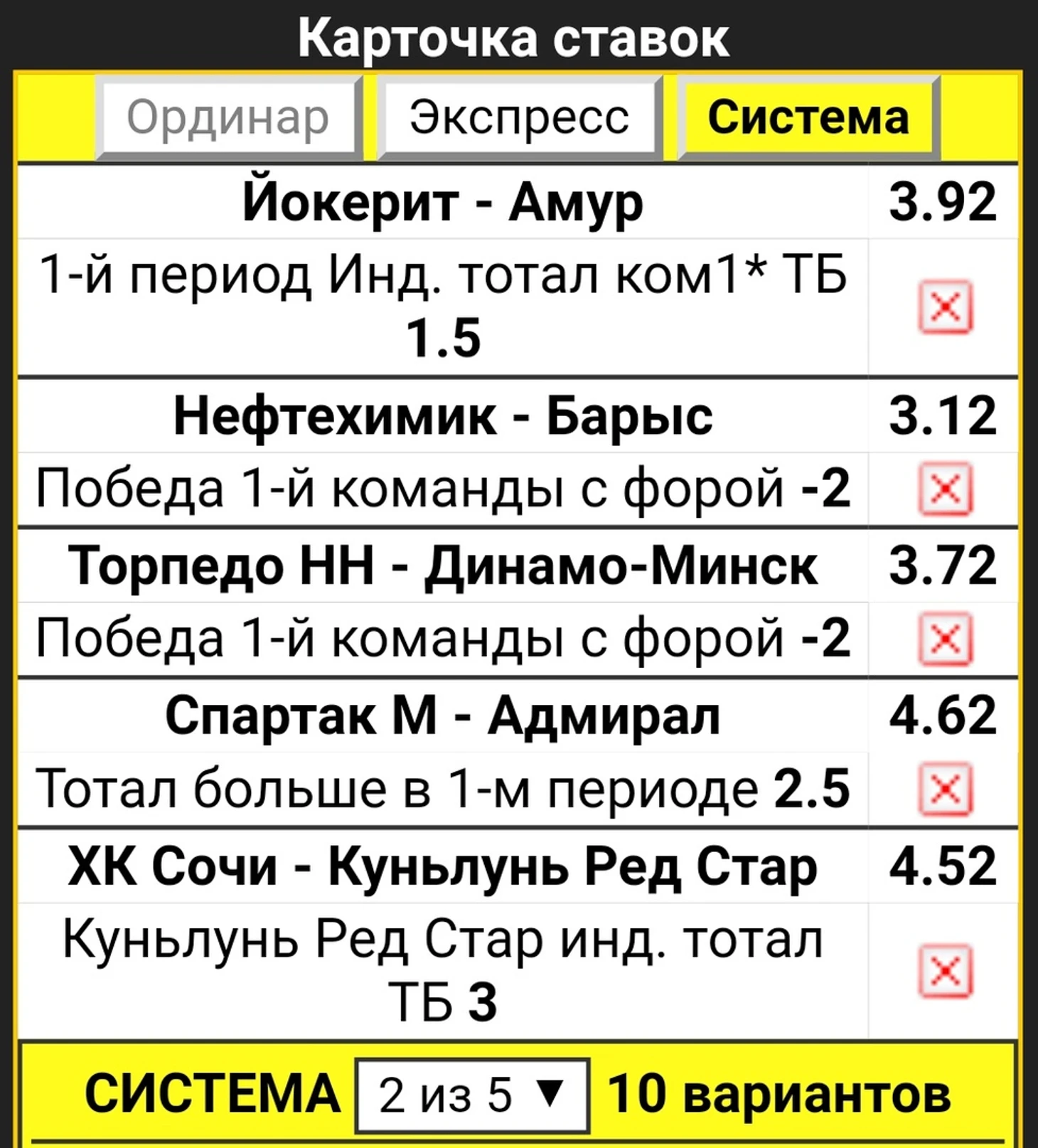1038x1148 pixels.
Task: Delete the Спартак М - Адмирал bet
Action: click(x=945, y=789)
